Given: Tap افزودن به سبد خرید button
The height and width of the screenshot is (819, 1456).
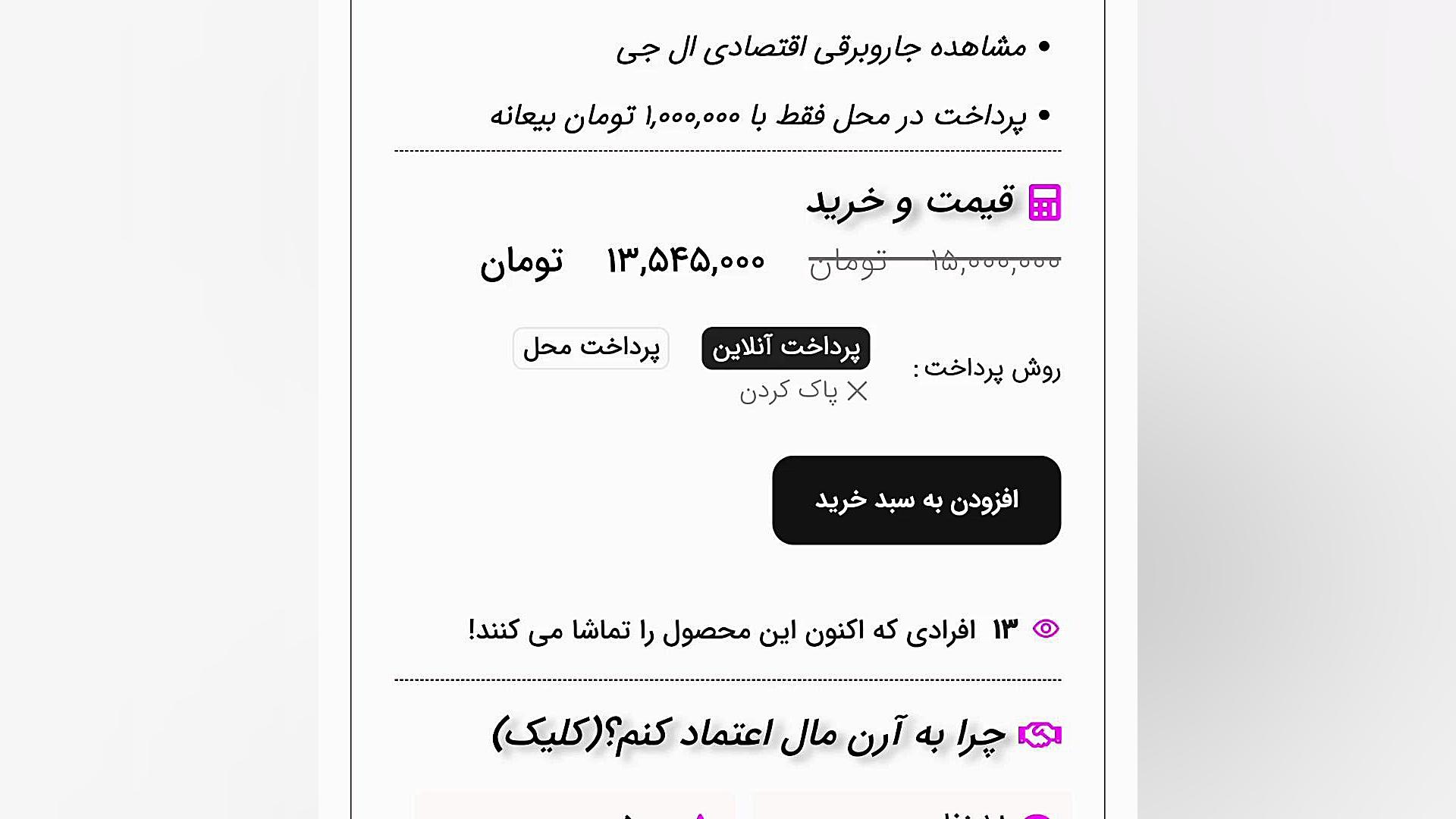Looking at the screenshot, I should click(x=916, y=500).
